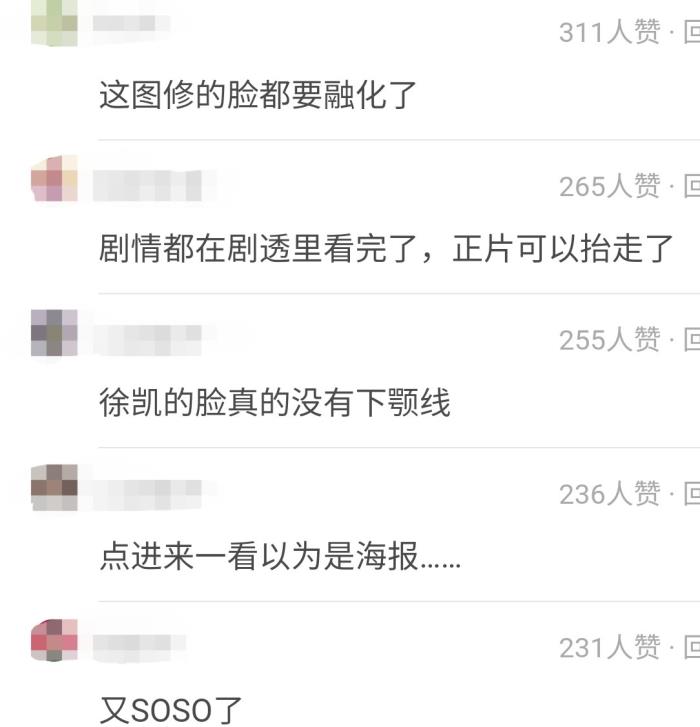Like the 又SOSO了 comment
This screenshot has width=700, height=727.
pyautogui.click(x=609, y=648)
